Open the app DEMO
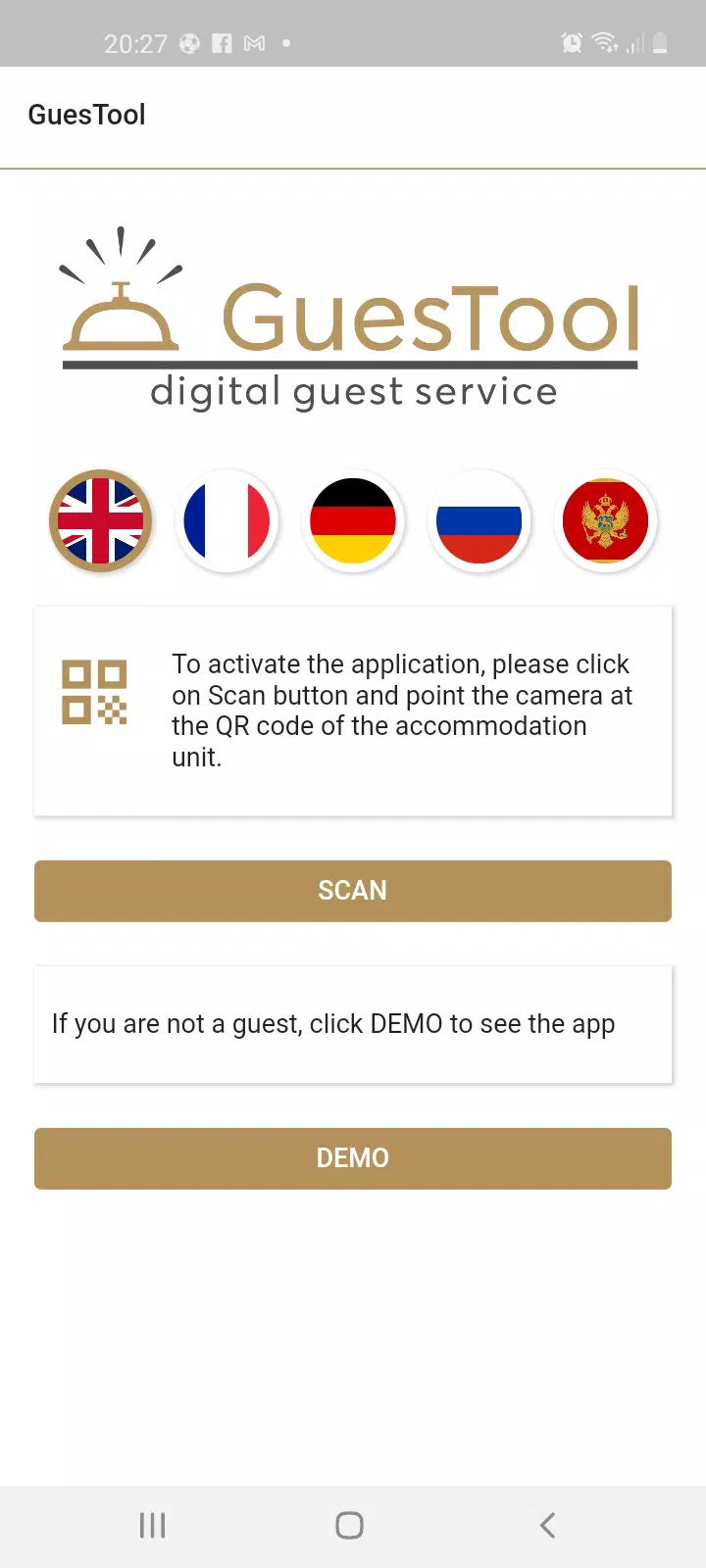This screenshot has width=706, height=1568. click(x=353, y=1158)
